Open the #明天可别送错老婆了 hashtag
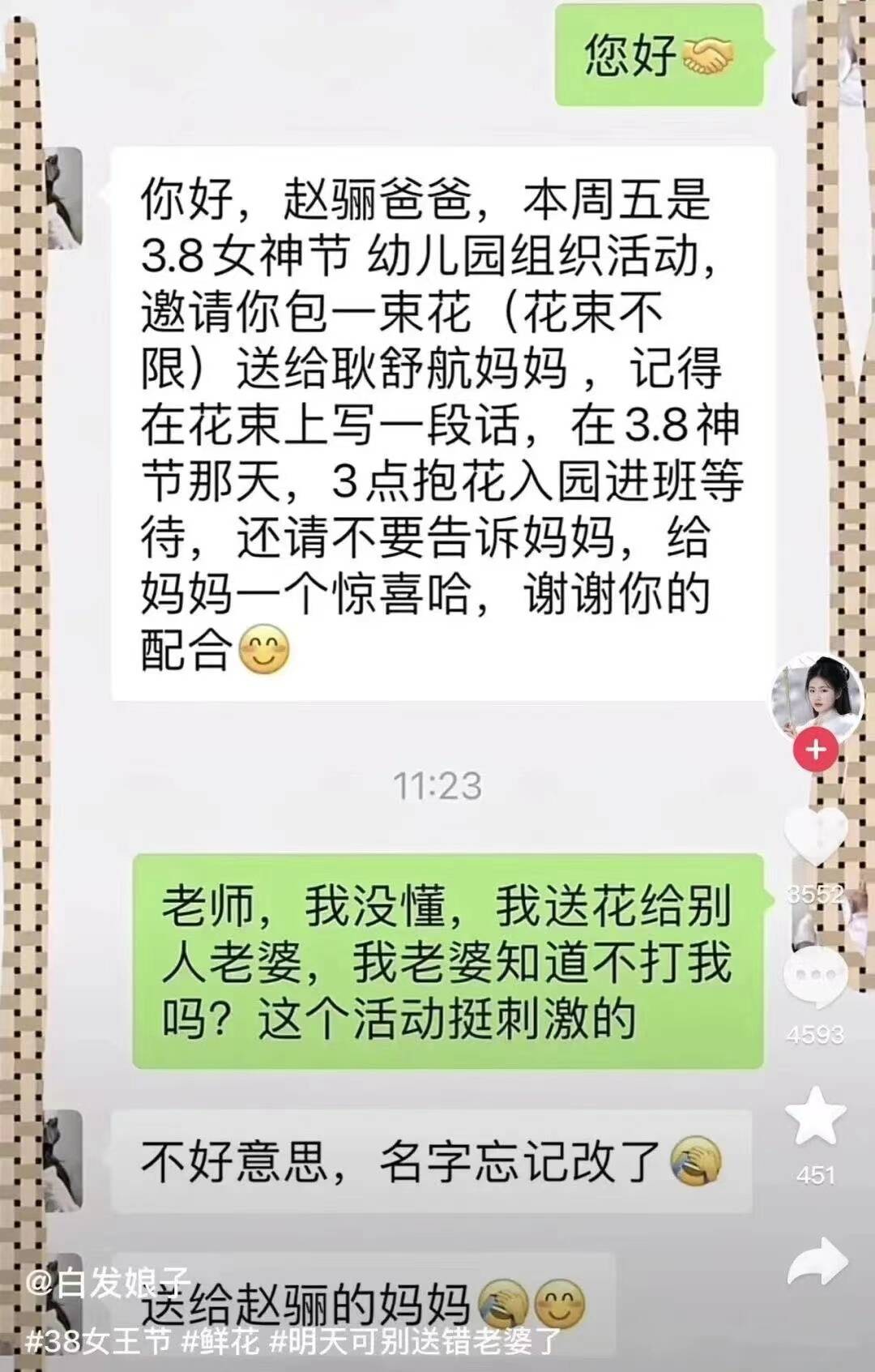Screen dimensions: 875x1372 point(415,1341)
